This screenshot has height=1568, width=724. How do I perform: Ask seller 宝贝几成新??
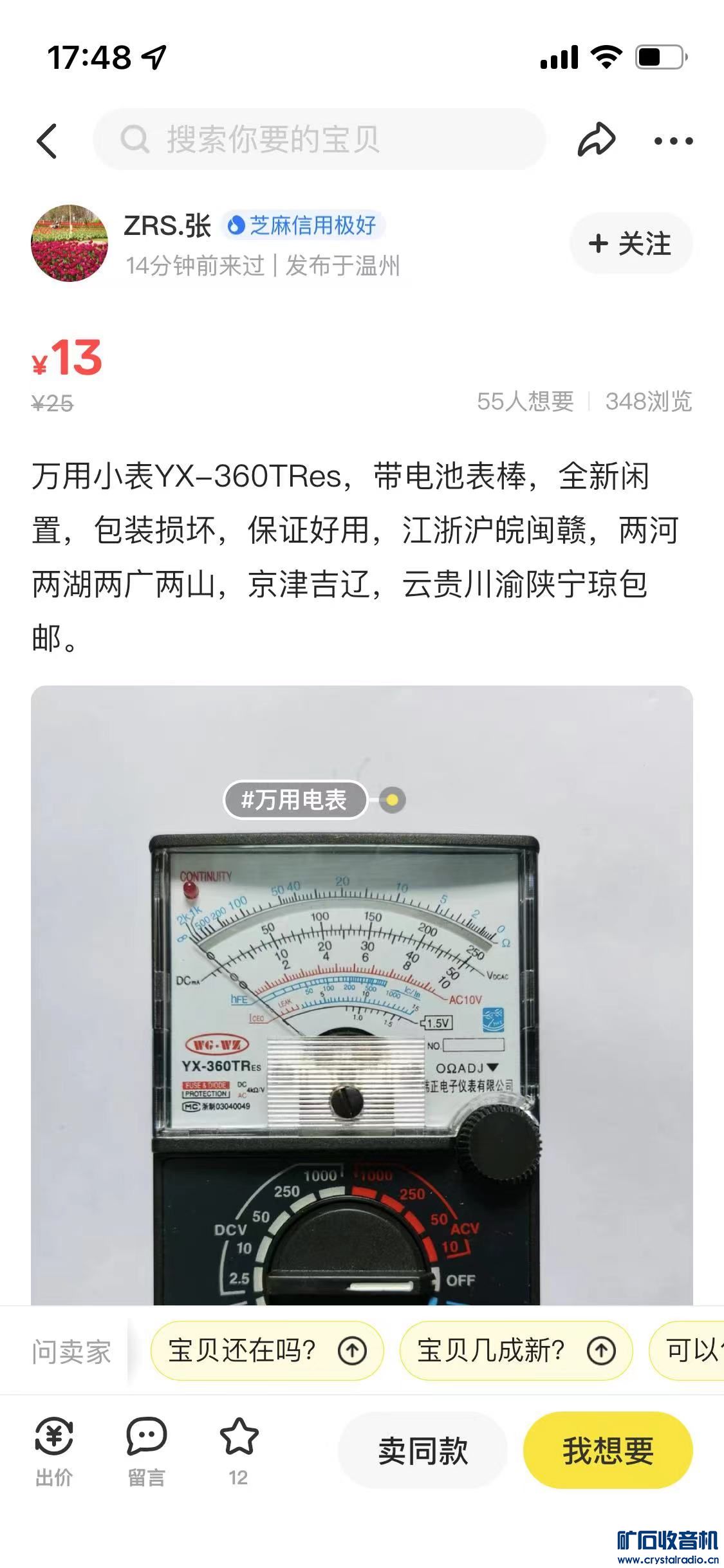point(515,1350)
